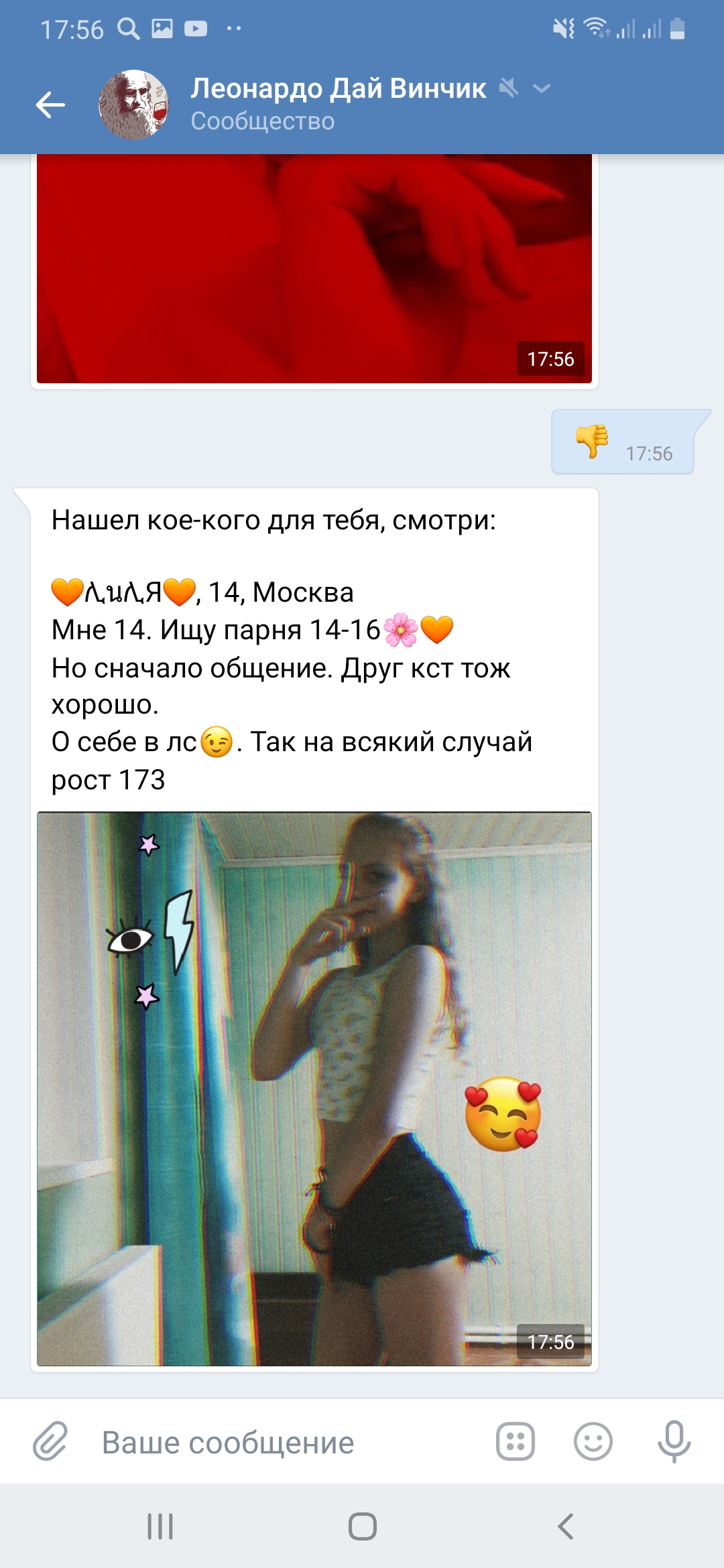This screenshot has height=1568, width=724.
Task: Tap the sent thumbs-down message bubble
Action: tap(623, 442)
